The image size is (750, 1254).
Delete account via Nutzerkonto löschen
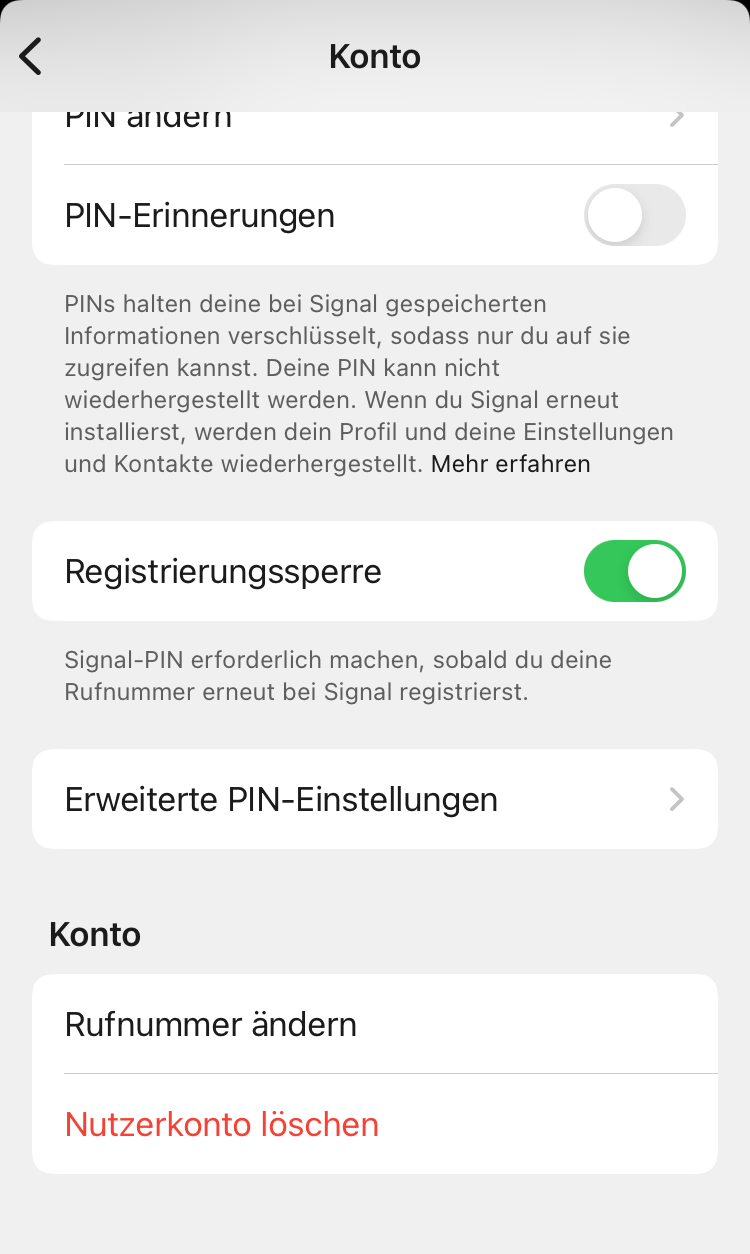point(221,1124)
